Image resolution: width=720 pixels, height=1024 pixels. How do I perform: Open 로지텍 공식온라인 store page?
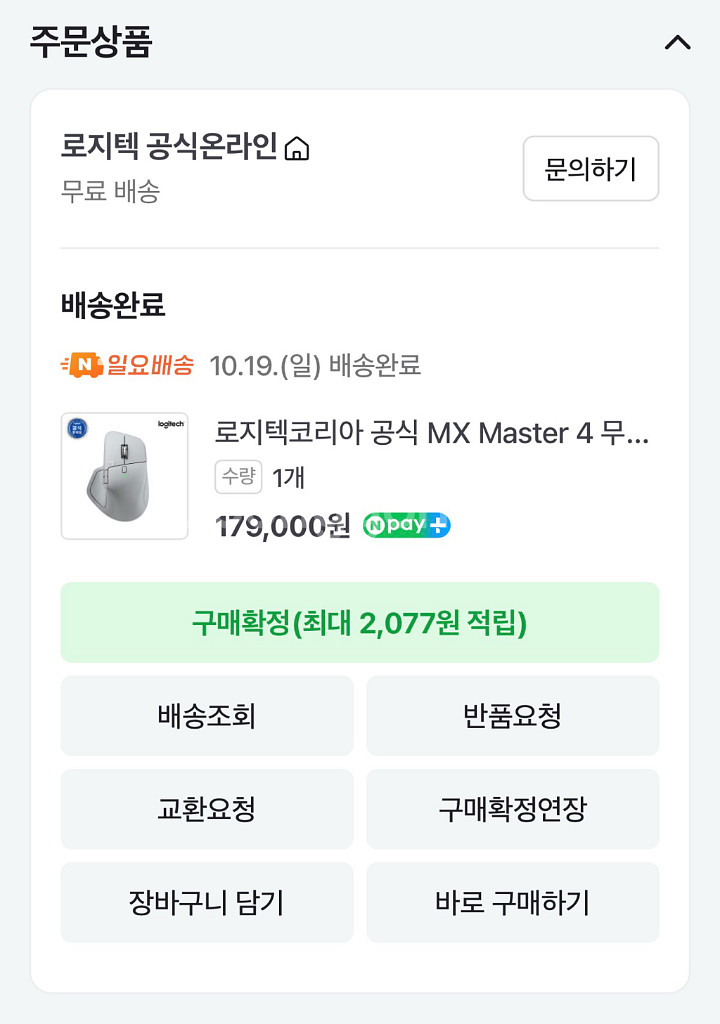[x=185, y=148]
